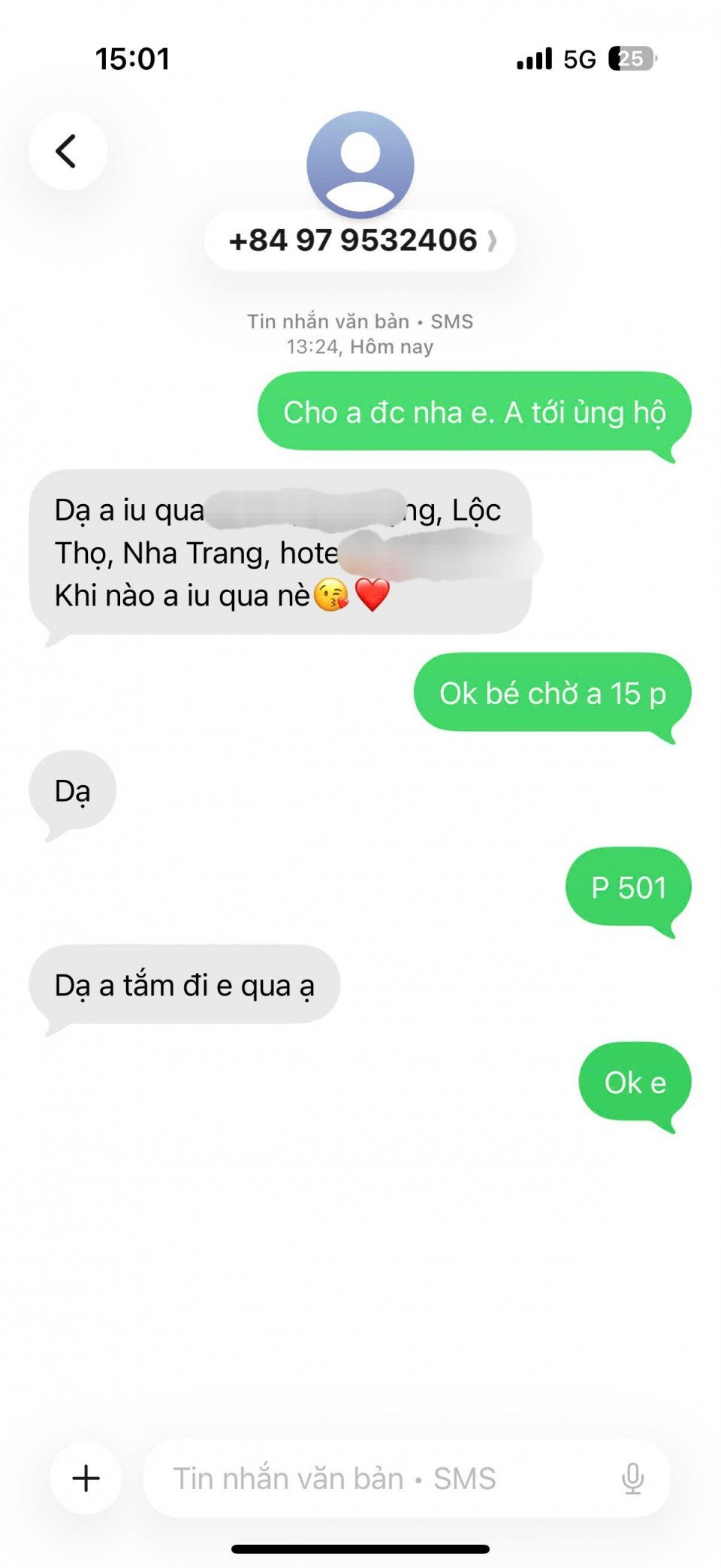Start voice dictation with the microphone

[x=632, y=1478]
